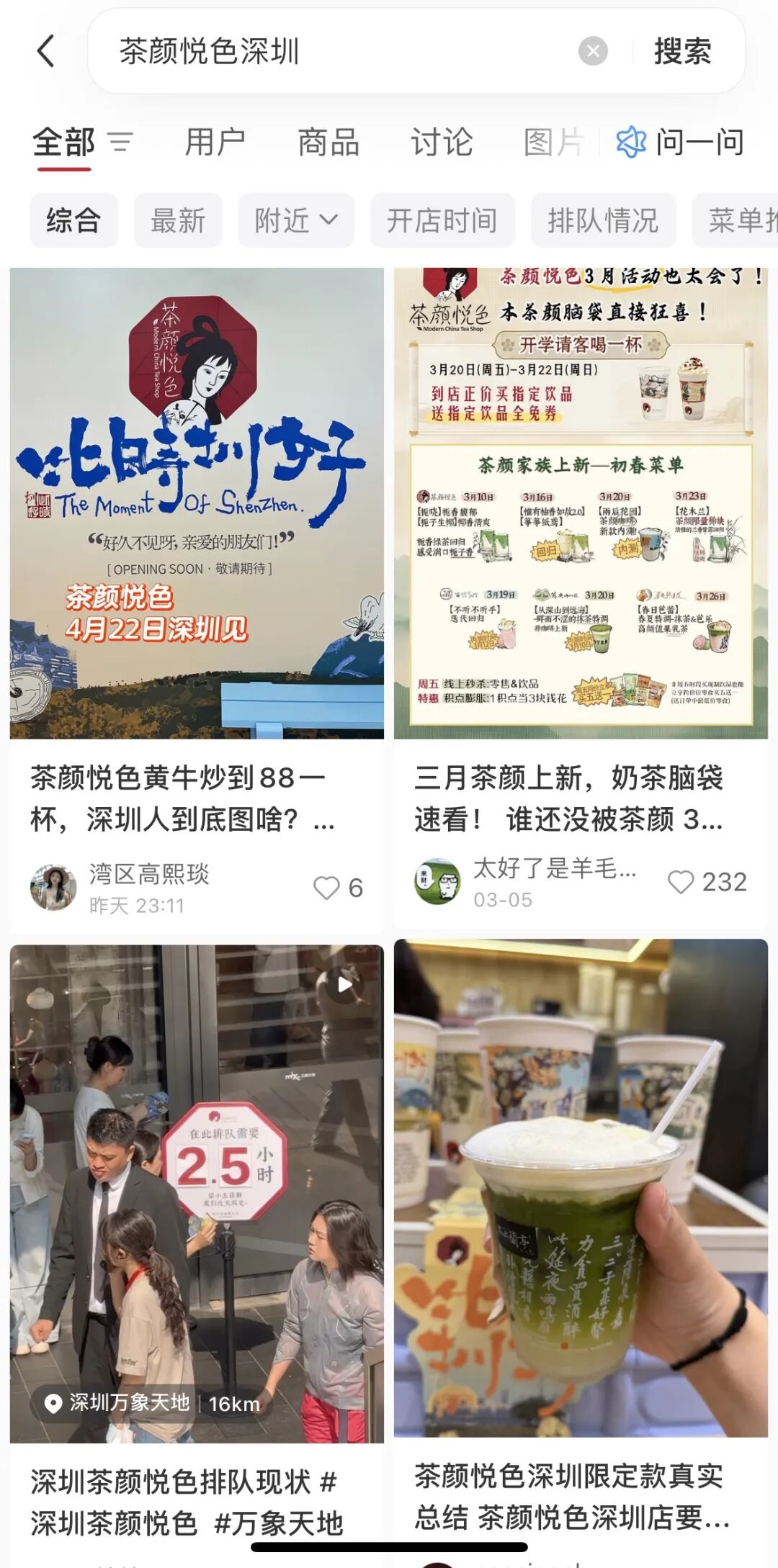
Task: Switch to the 讨论 tab
Action: 442,142
